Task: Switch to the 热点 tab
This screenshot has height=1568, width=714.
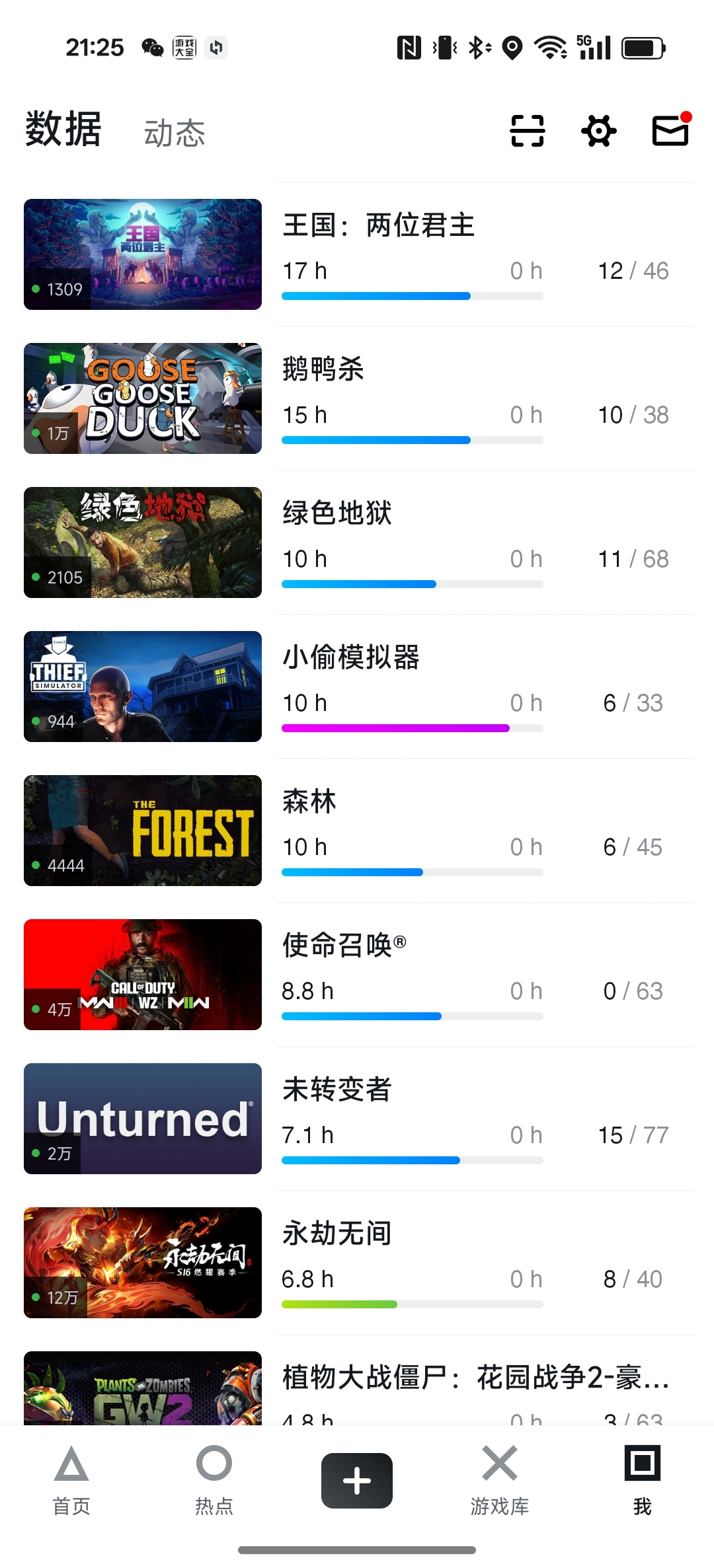Action: tap(214, 1481)
